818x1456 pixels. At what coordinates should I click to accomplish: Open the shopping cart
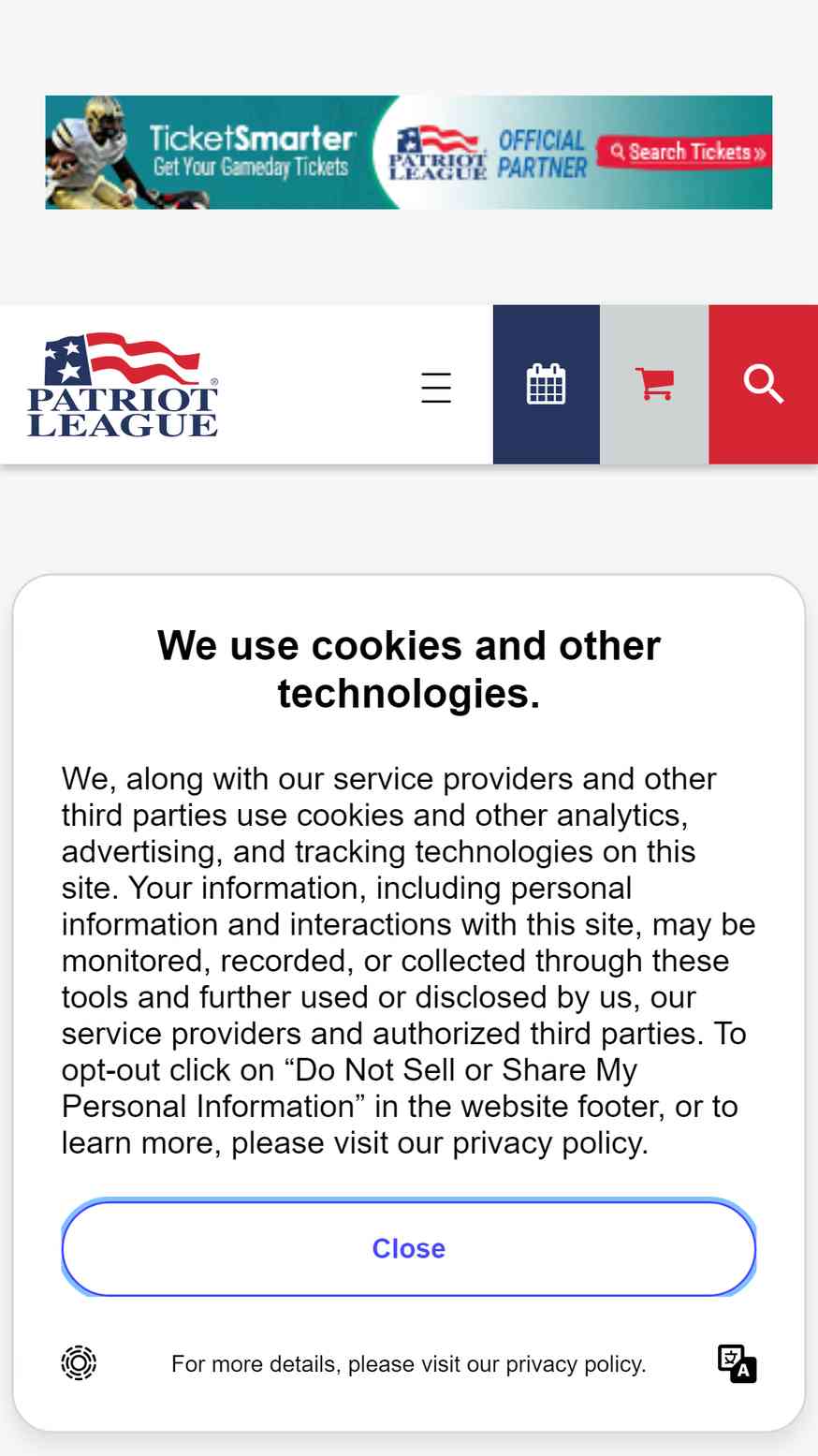coord(654,384)
